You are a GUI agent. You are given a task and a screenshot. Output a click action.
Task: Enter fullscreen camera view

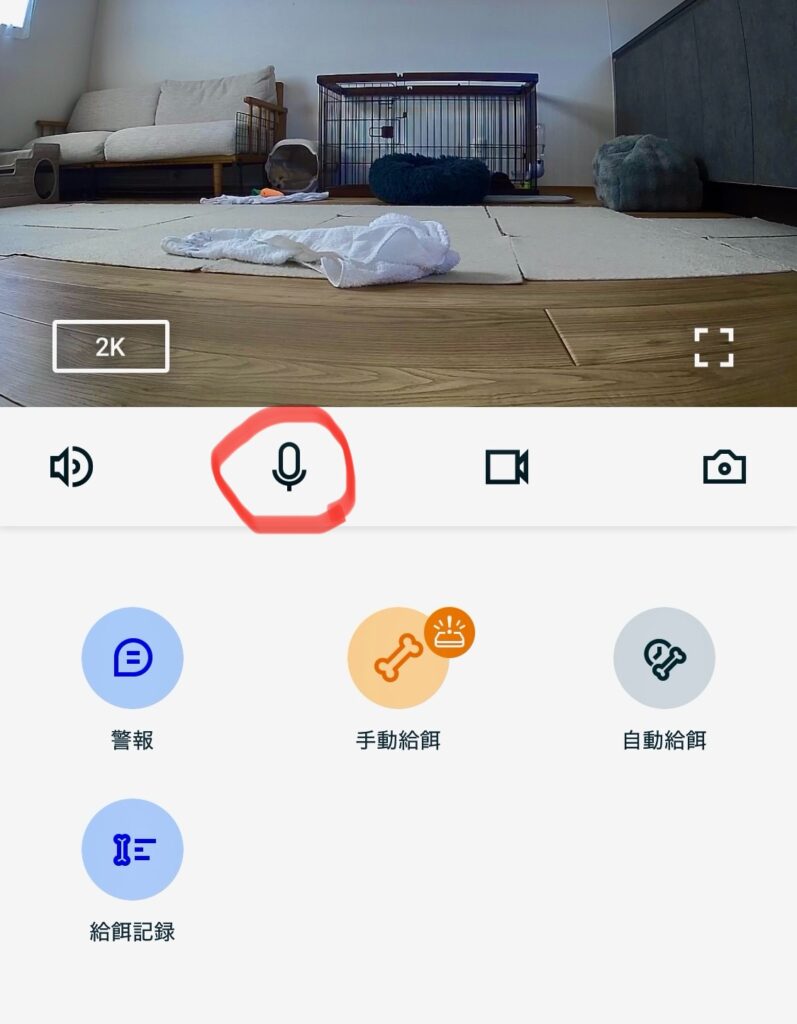tap(714, 348)
